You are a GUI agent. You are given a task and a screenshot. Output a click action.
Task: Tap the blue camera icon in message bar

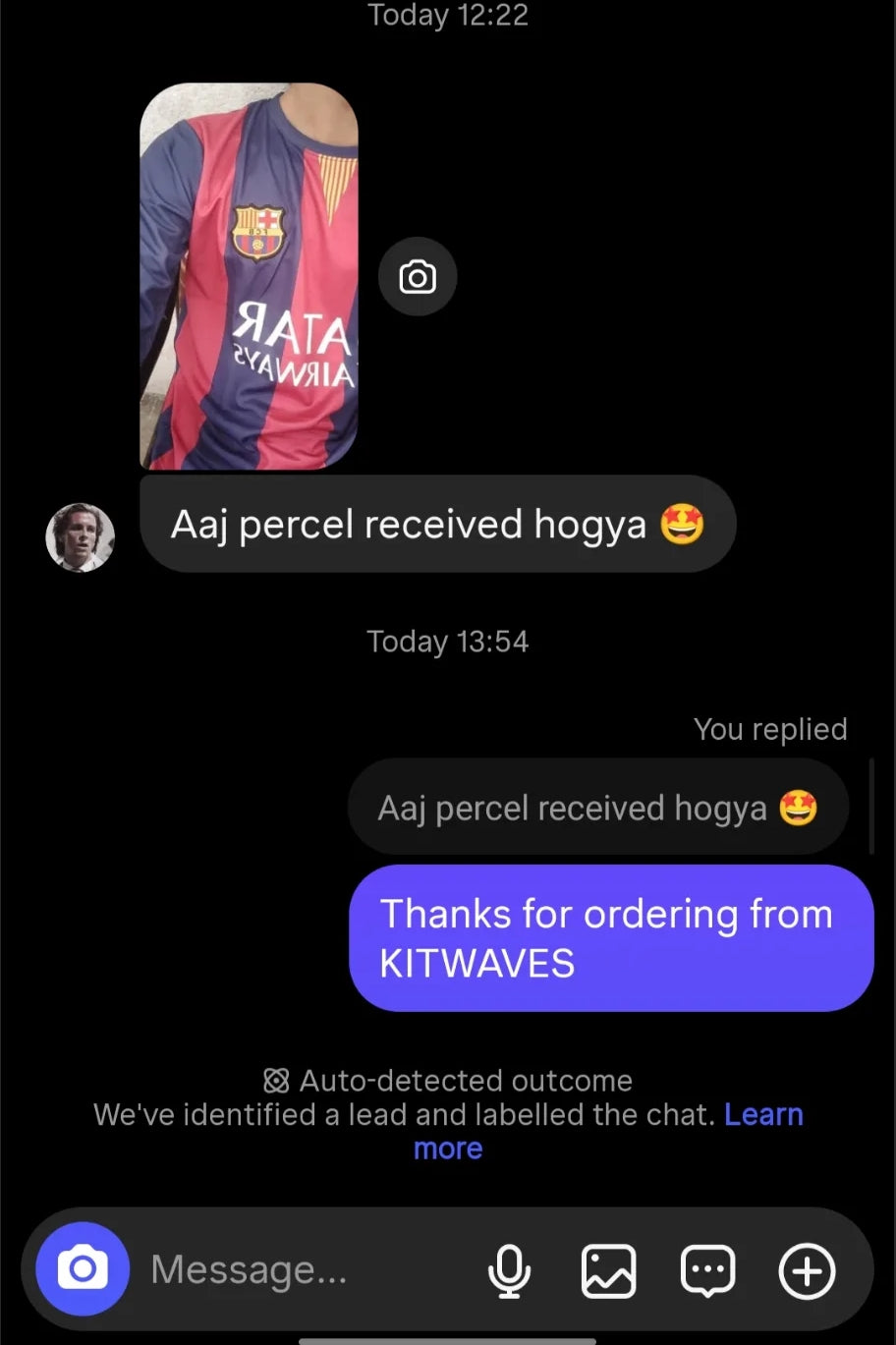point(82,1269)
